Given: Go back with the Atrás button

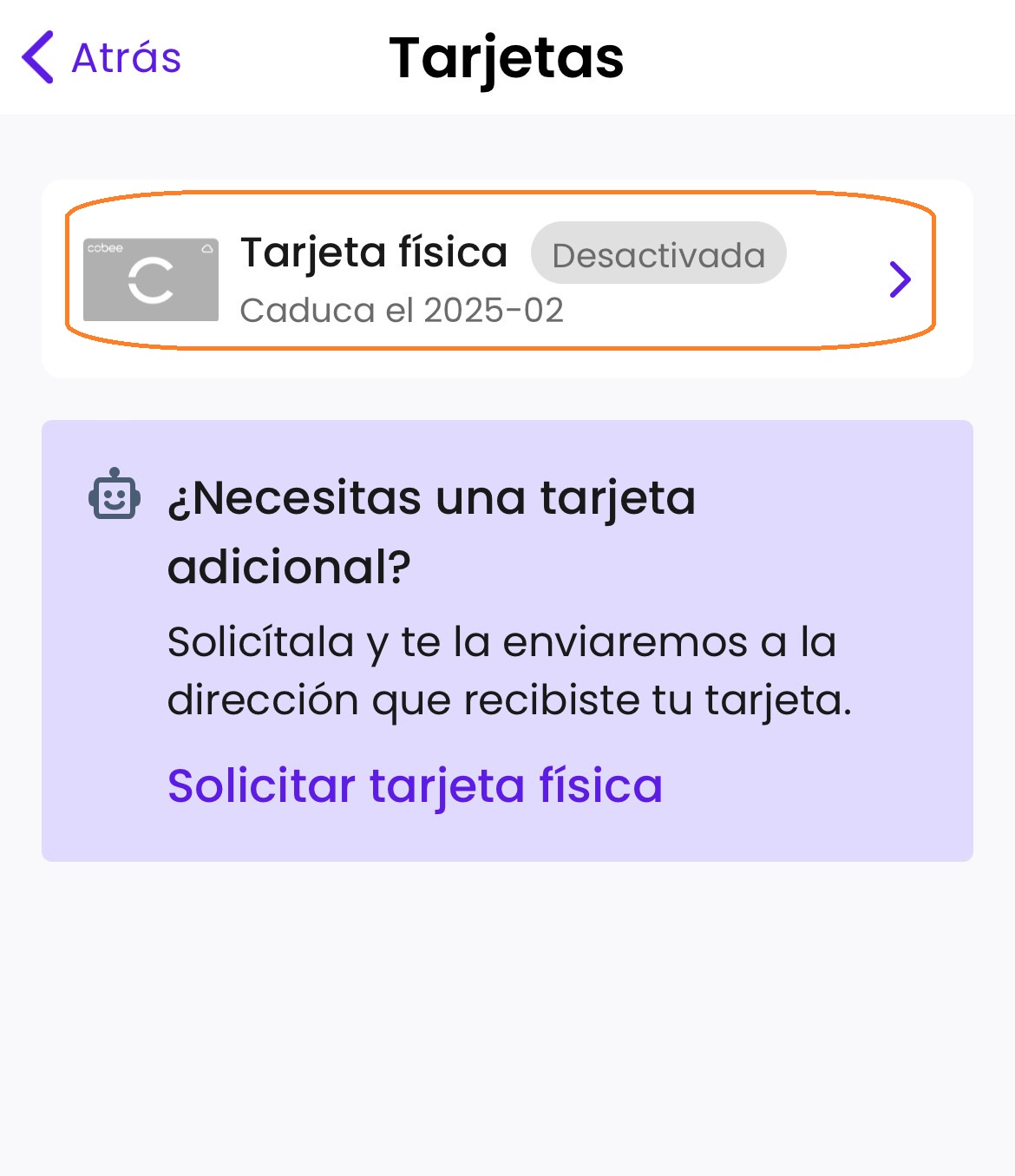Looking at the screenshot, I should click(102, 58).
